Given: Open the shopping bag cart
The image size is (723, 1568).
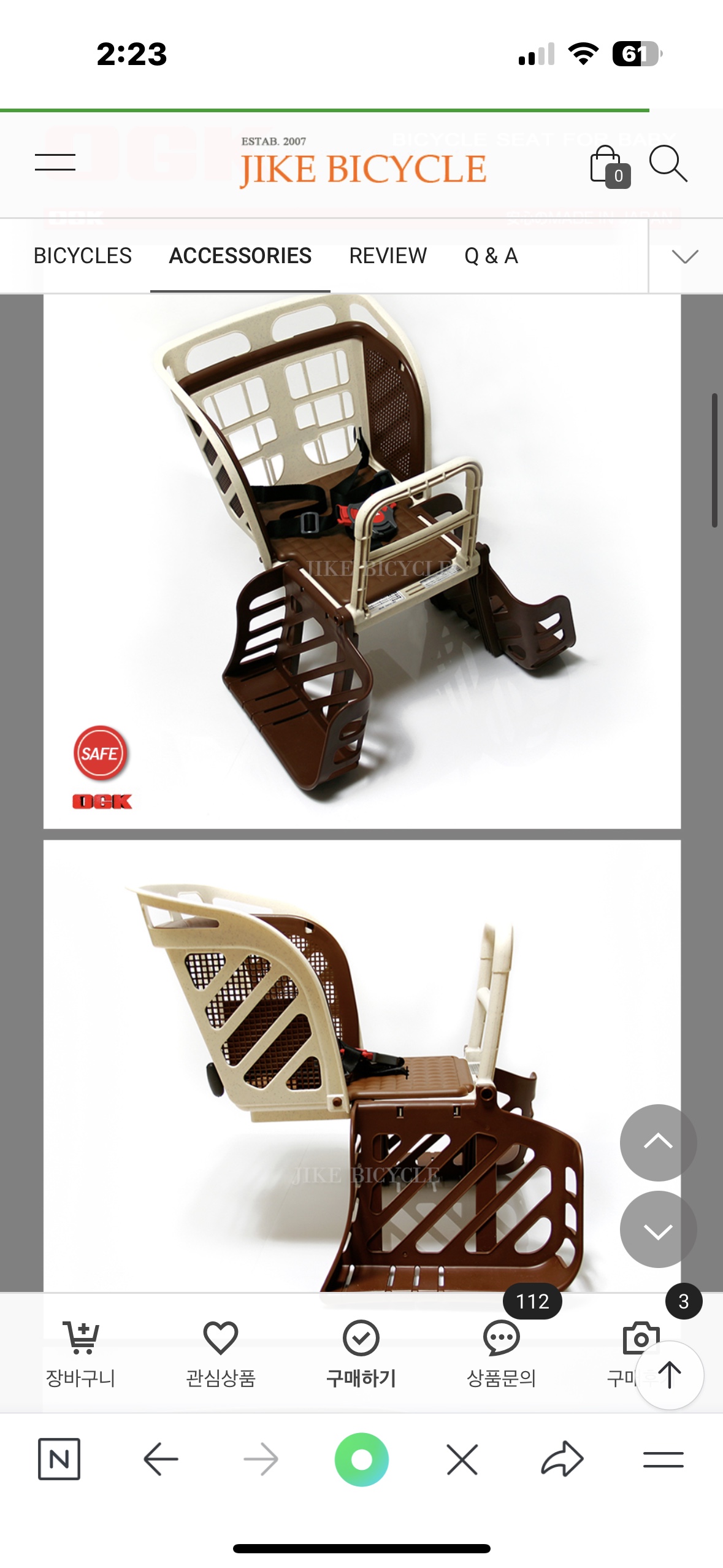Looking at the screenshot, I should coord(606,166).
